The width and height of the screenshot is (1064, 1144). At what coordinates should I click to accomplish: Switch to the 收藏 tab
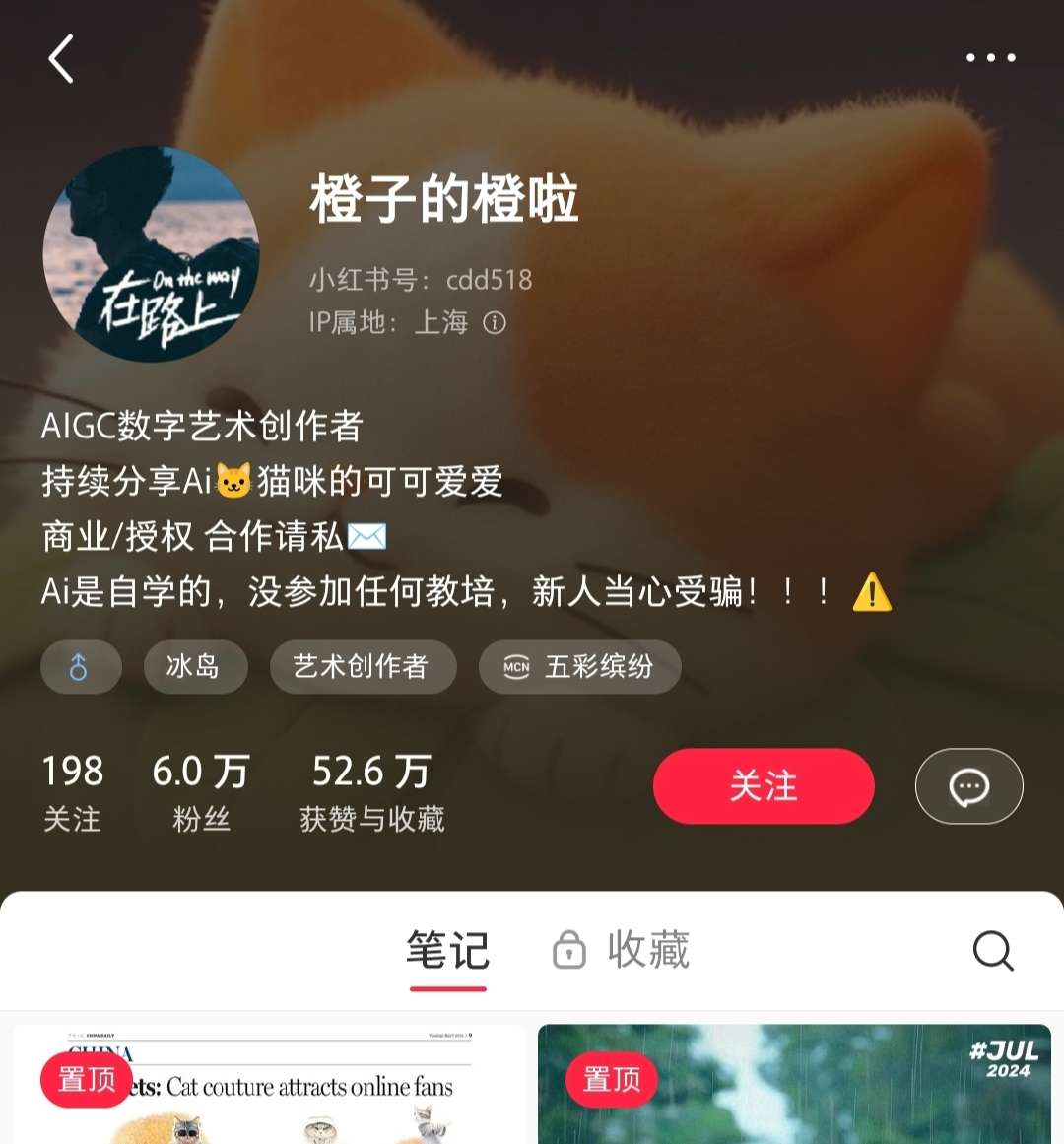pos(622,951)
